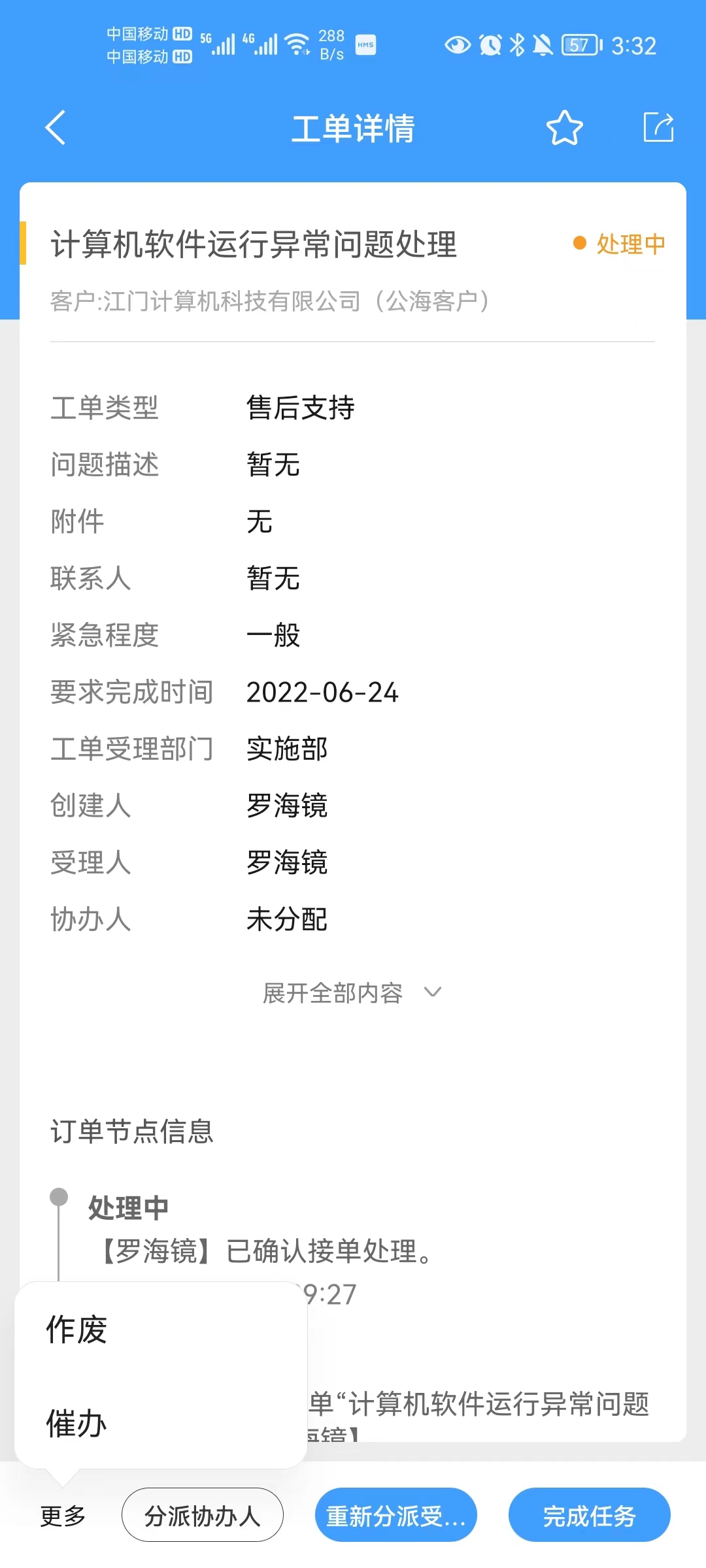Favorite this work order with the star
Image resolution: width=706 pixels, height=1568 pixels.
[x=564, y=128]
